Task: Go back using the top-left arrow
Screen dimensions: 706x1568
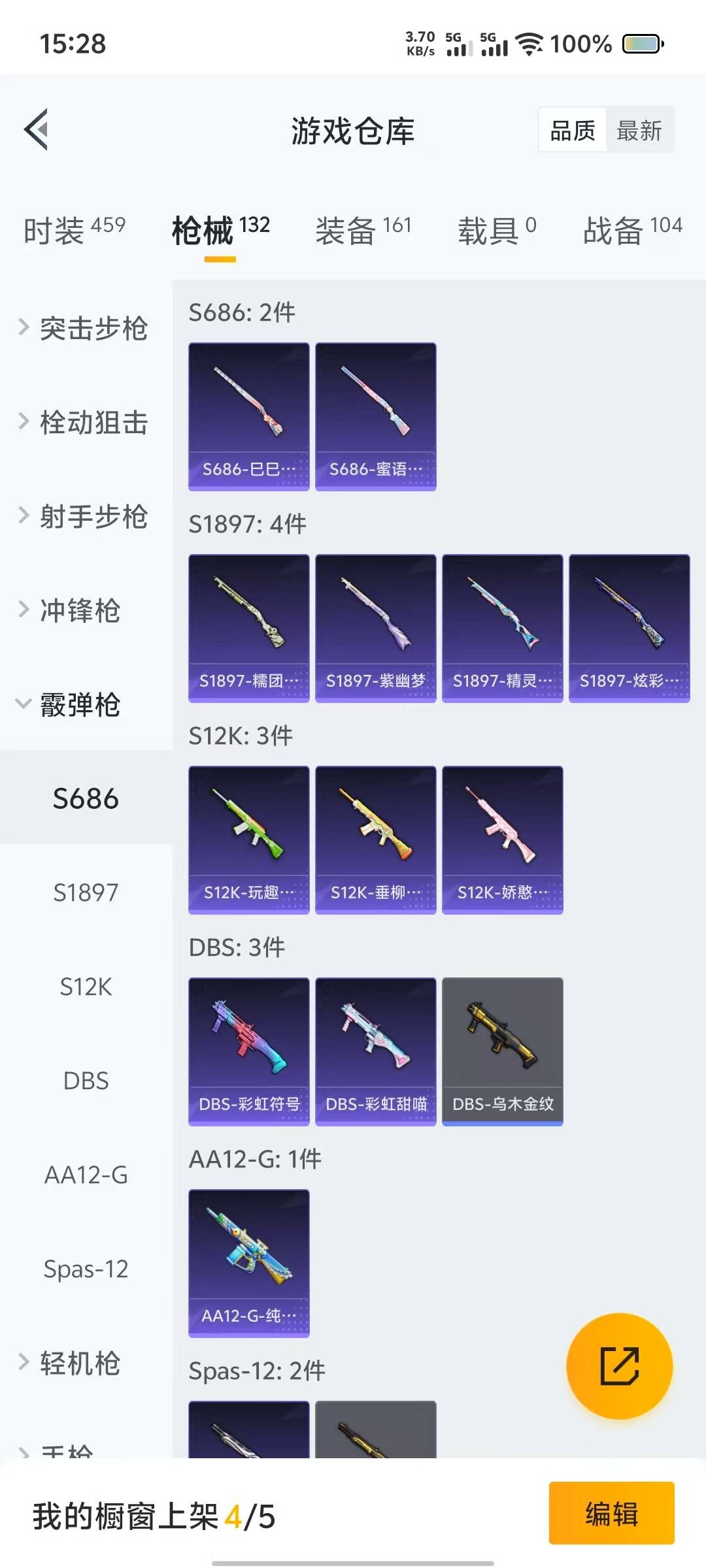Action: pos(37,129)
